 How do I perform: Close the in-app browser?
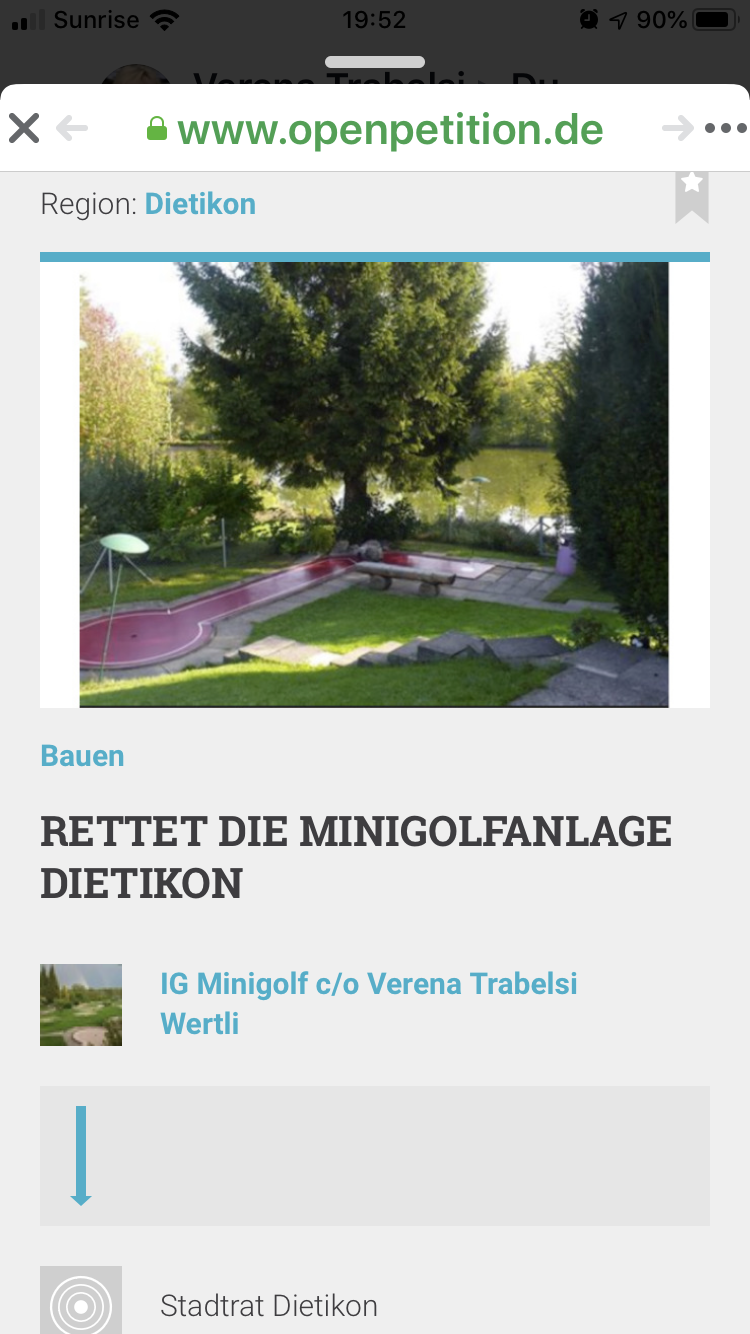pos(24,128)
